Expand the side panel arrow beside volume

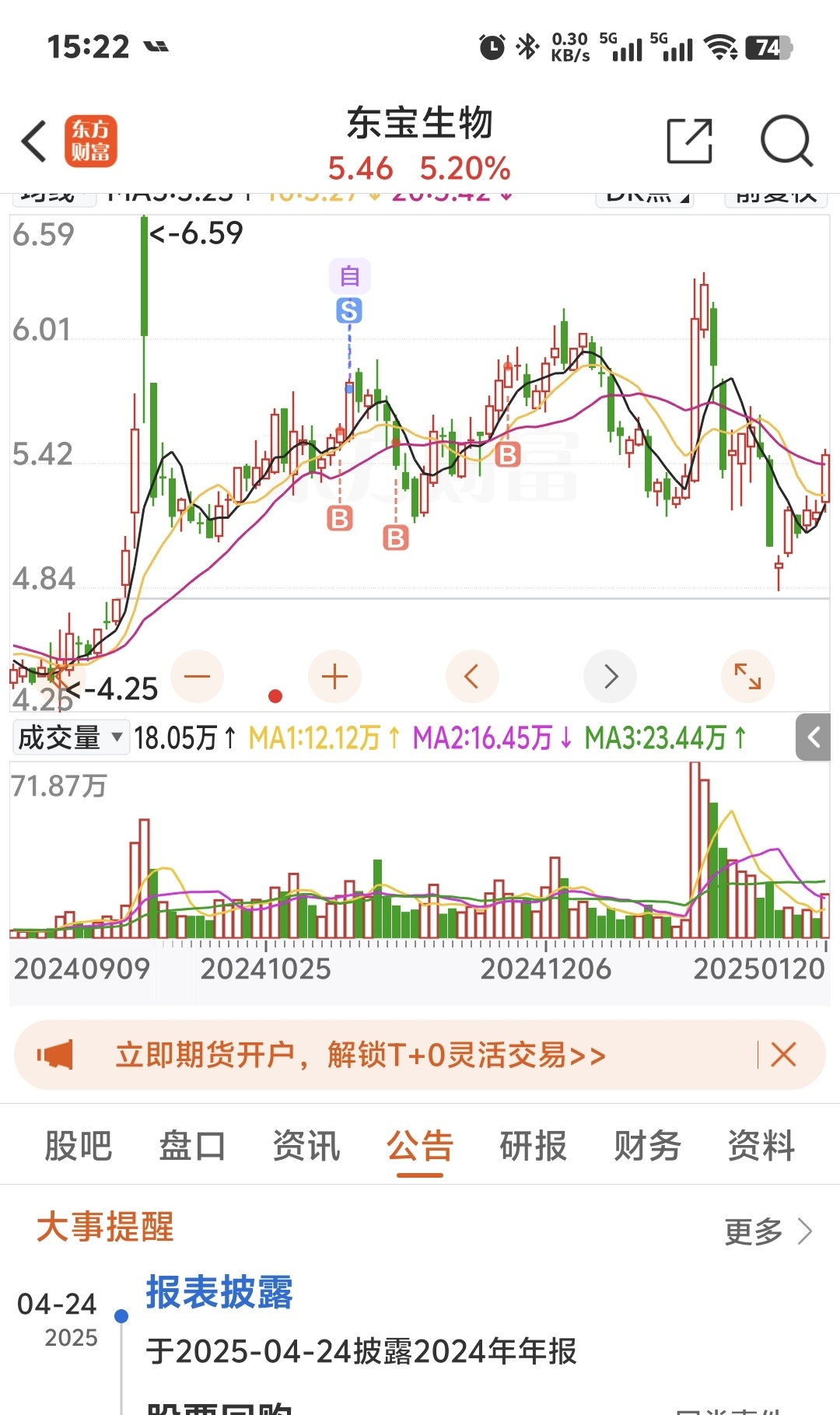(814, 737)
